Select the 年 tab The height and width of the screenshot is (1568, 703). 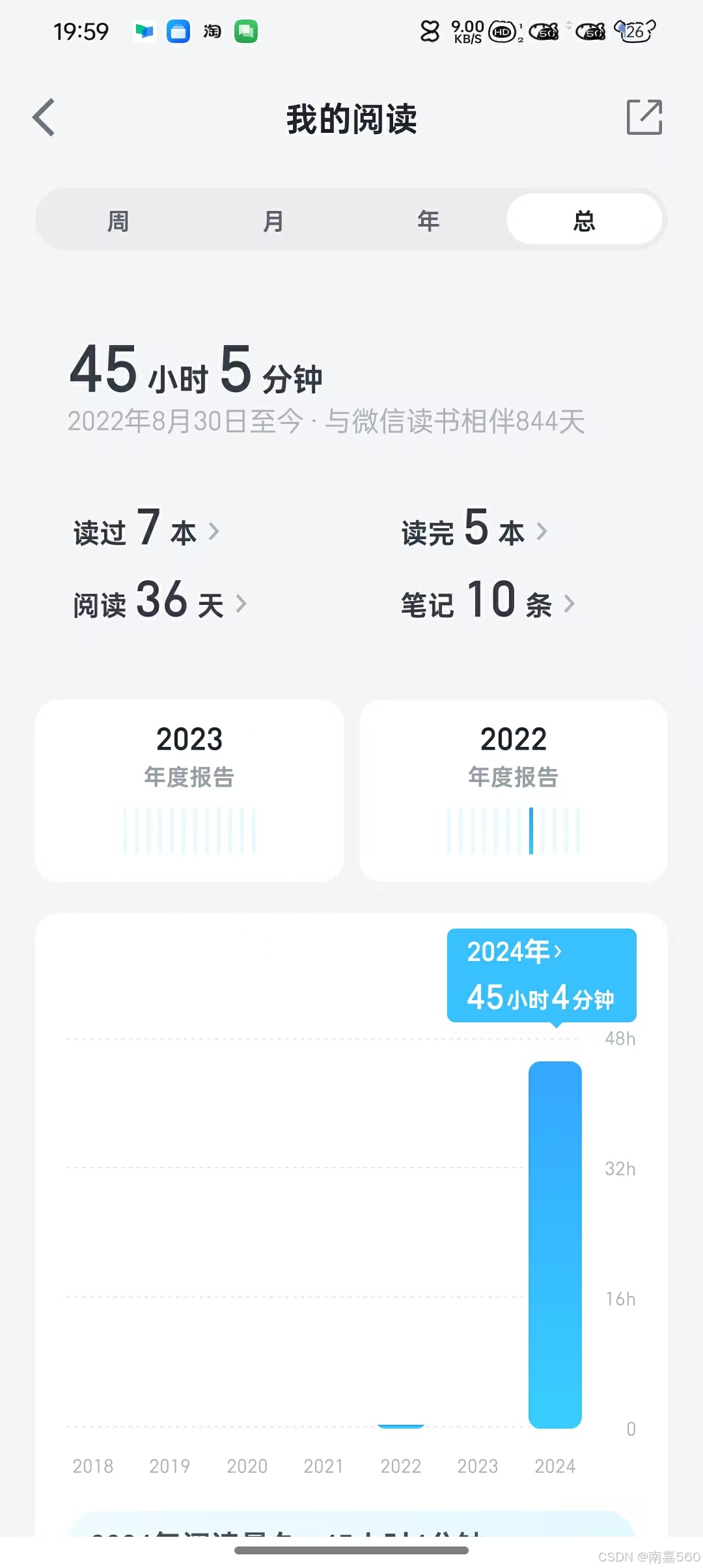(428, 221)
